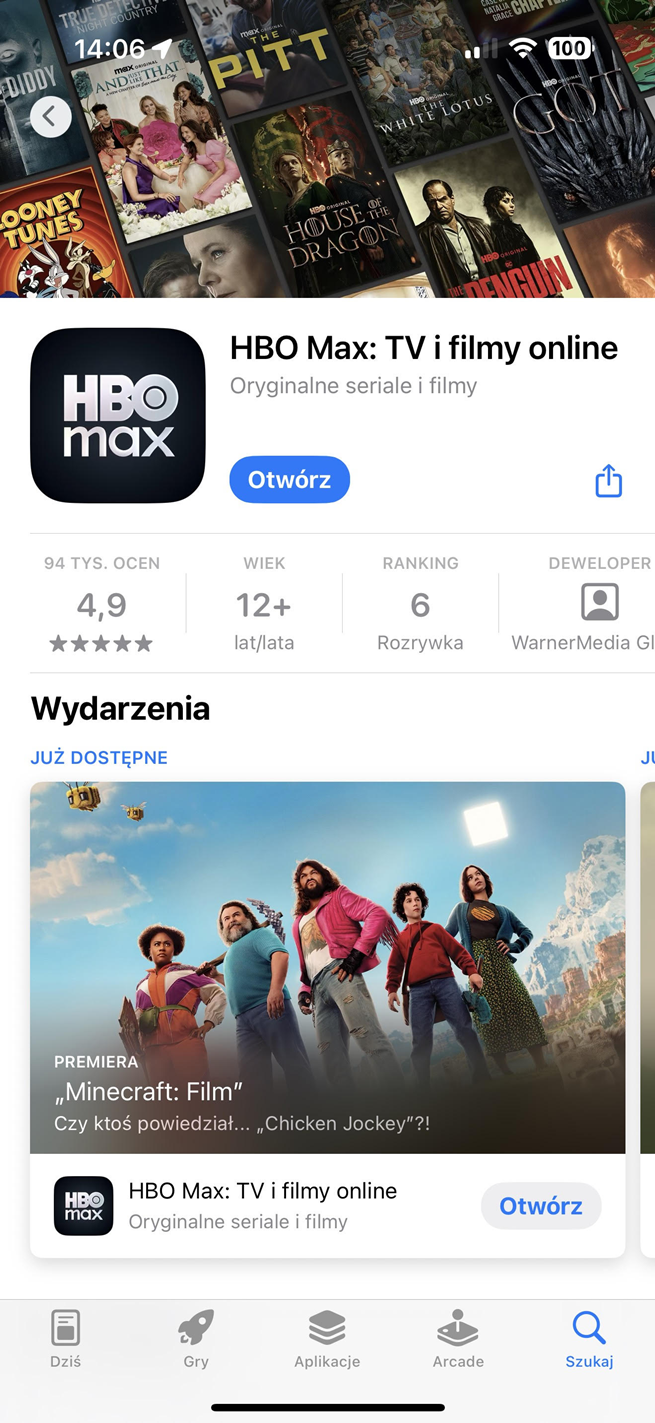655x1423 pixels.
Task: Switch to the Dziś tab
Action: 65,1340
